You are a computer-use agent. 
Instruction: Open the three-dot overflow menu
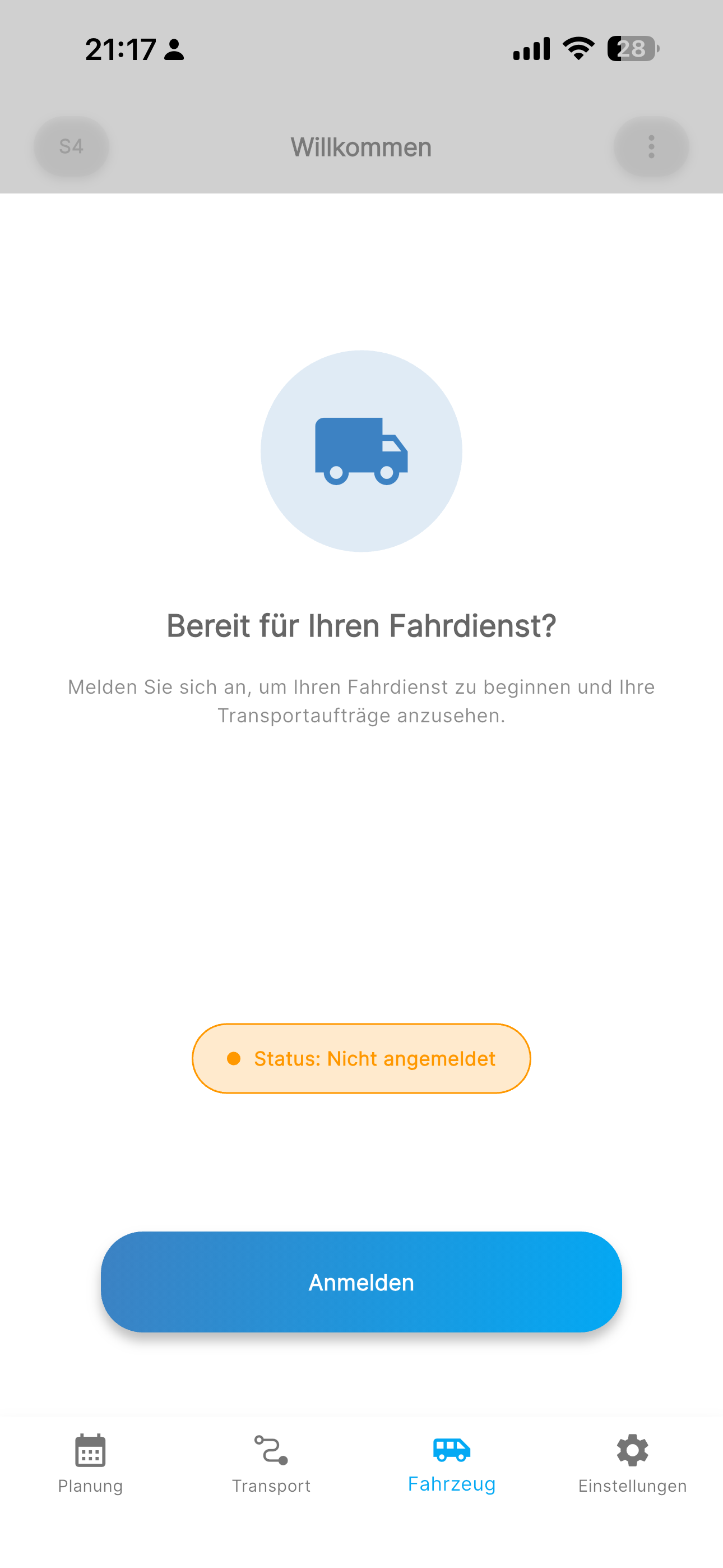coord(651,147)
